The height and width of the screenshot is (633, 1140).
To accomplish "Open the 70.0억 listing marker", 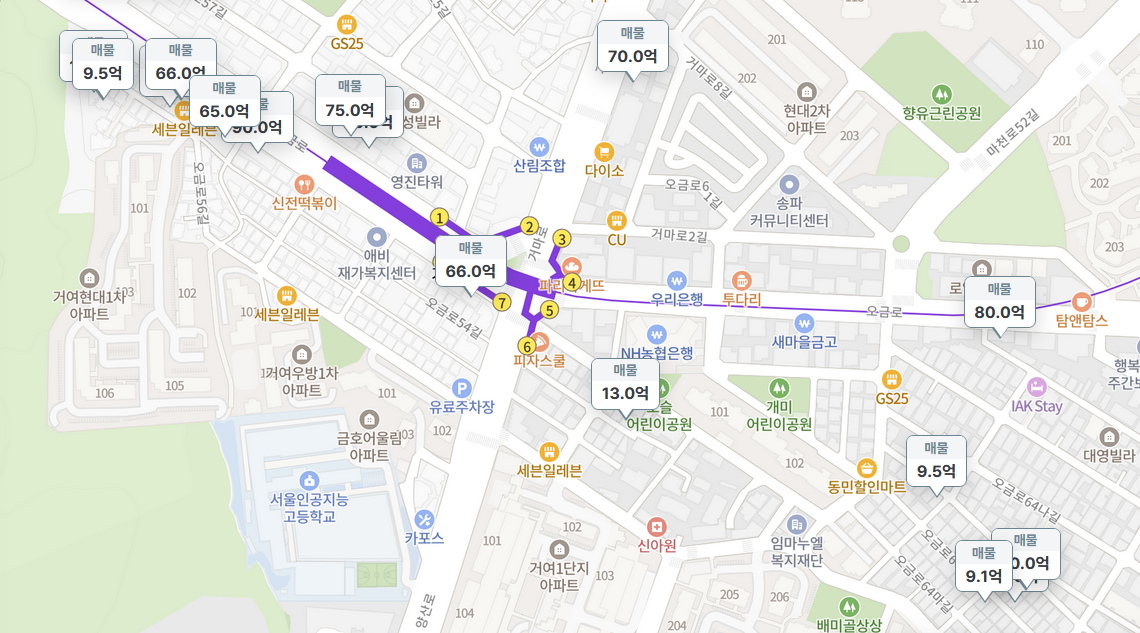I will [633, 47].
